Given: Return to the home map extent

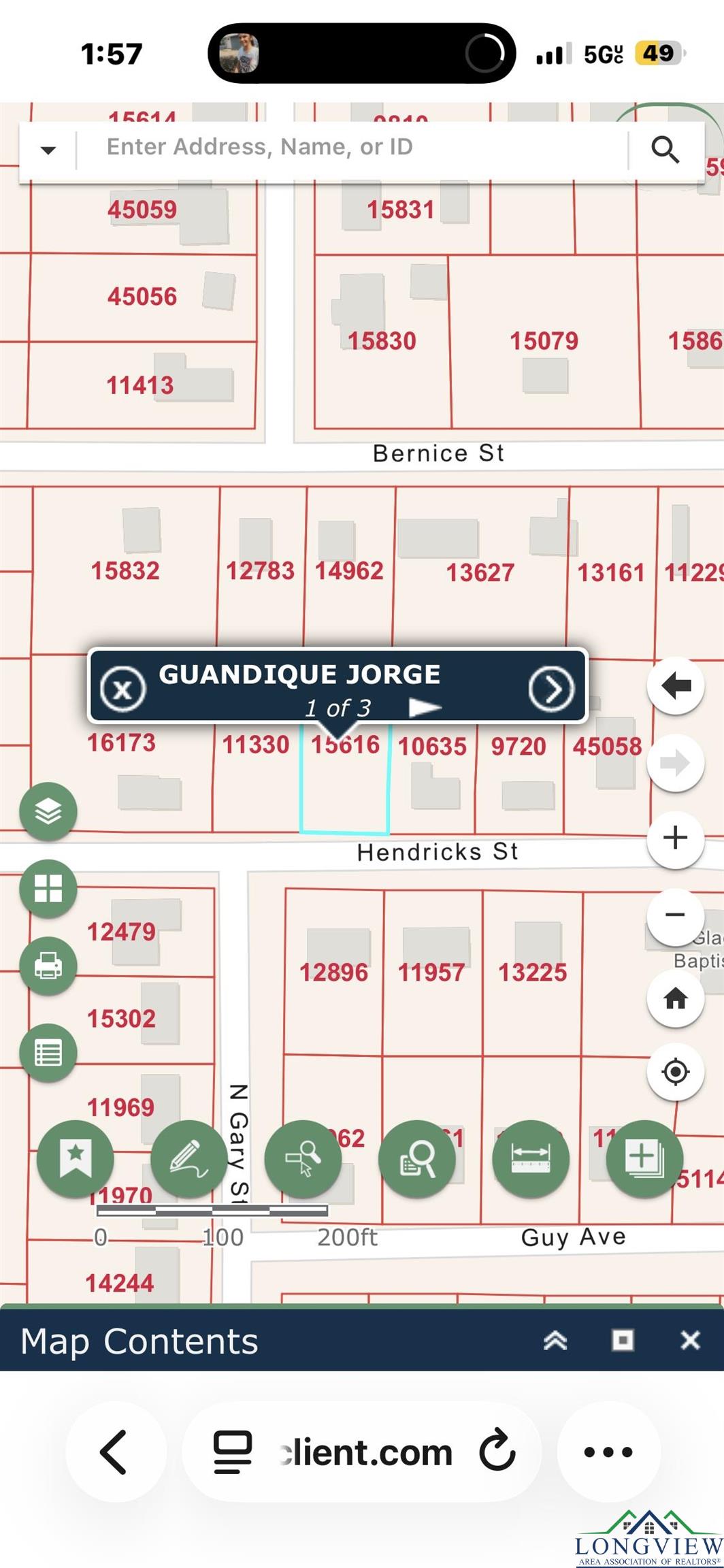Looking at the screenshot, I should [675, 998].
